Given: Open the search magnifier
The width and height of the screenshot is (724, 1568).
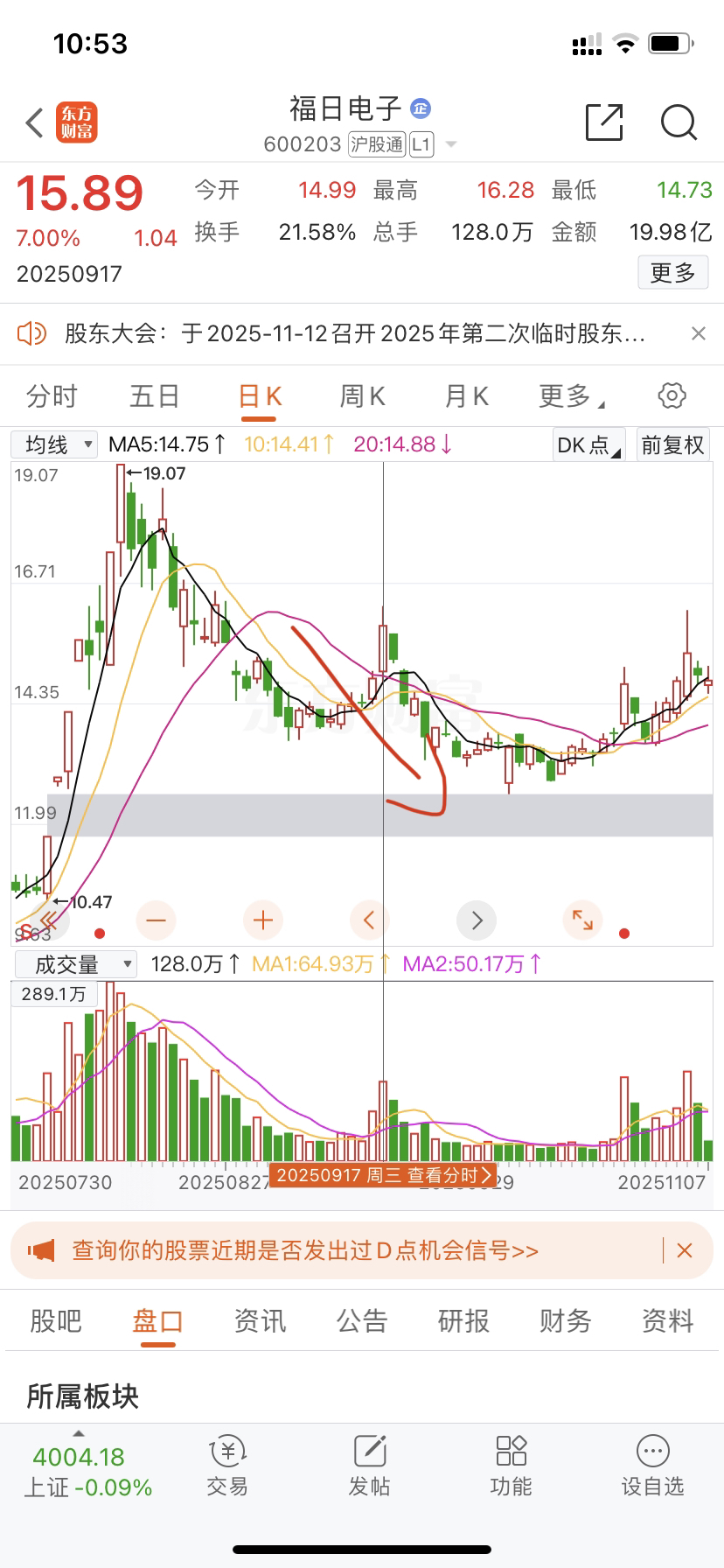Looking at the screenshot, I should [678, 122].
